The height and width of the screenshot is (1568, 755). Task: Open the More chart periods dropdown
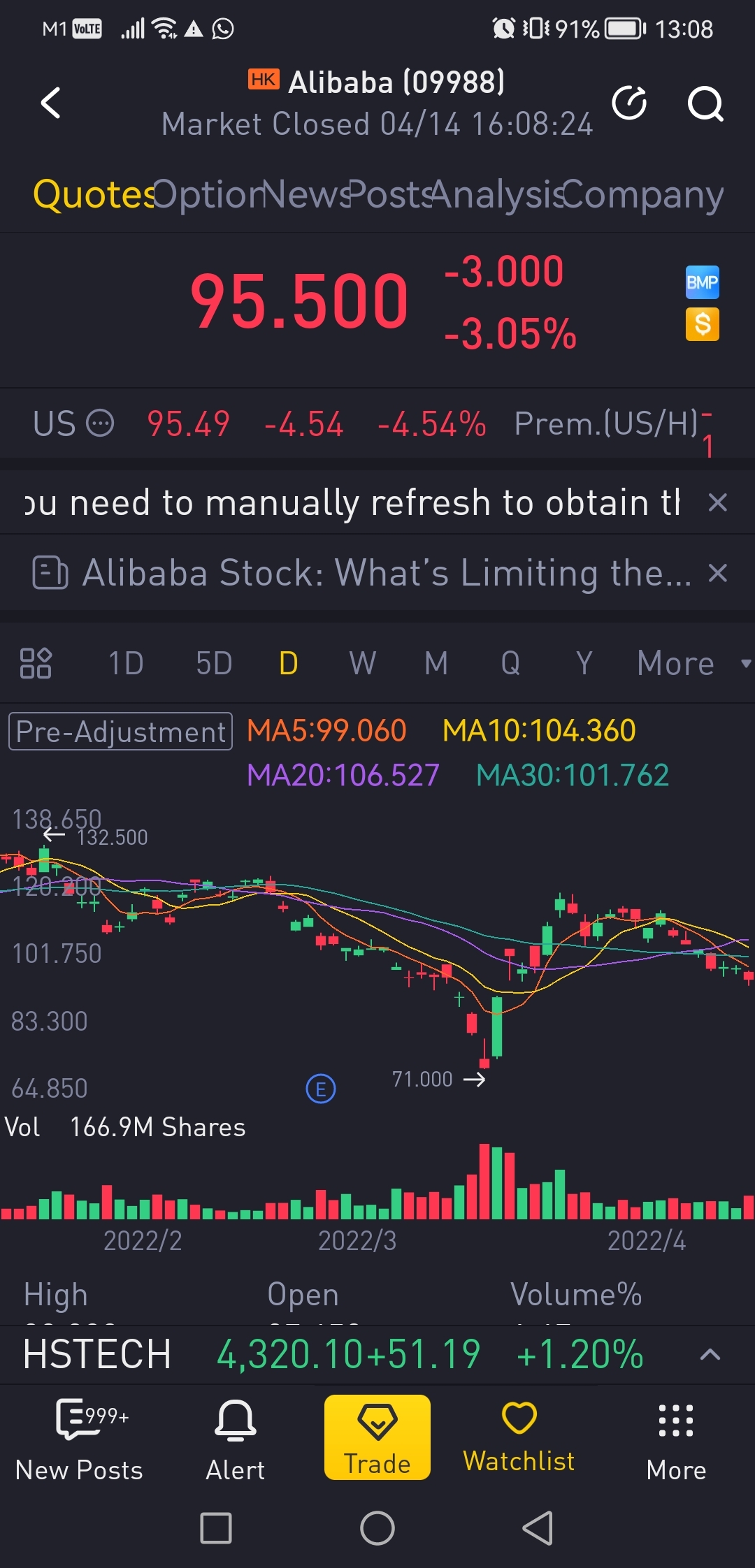click(693, 663)
